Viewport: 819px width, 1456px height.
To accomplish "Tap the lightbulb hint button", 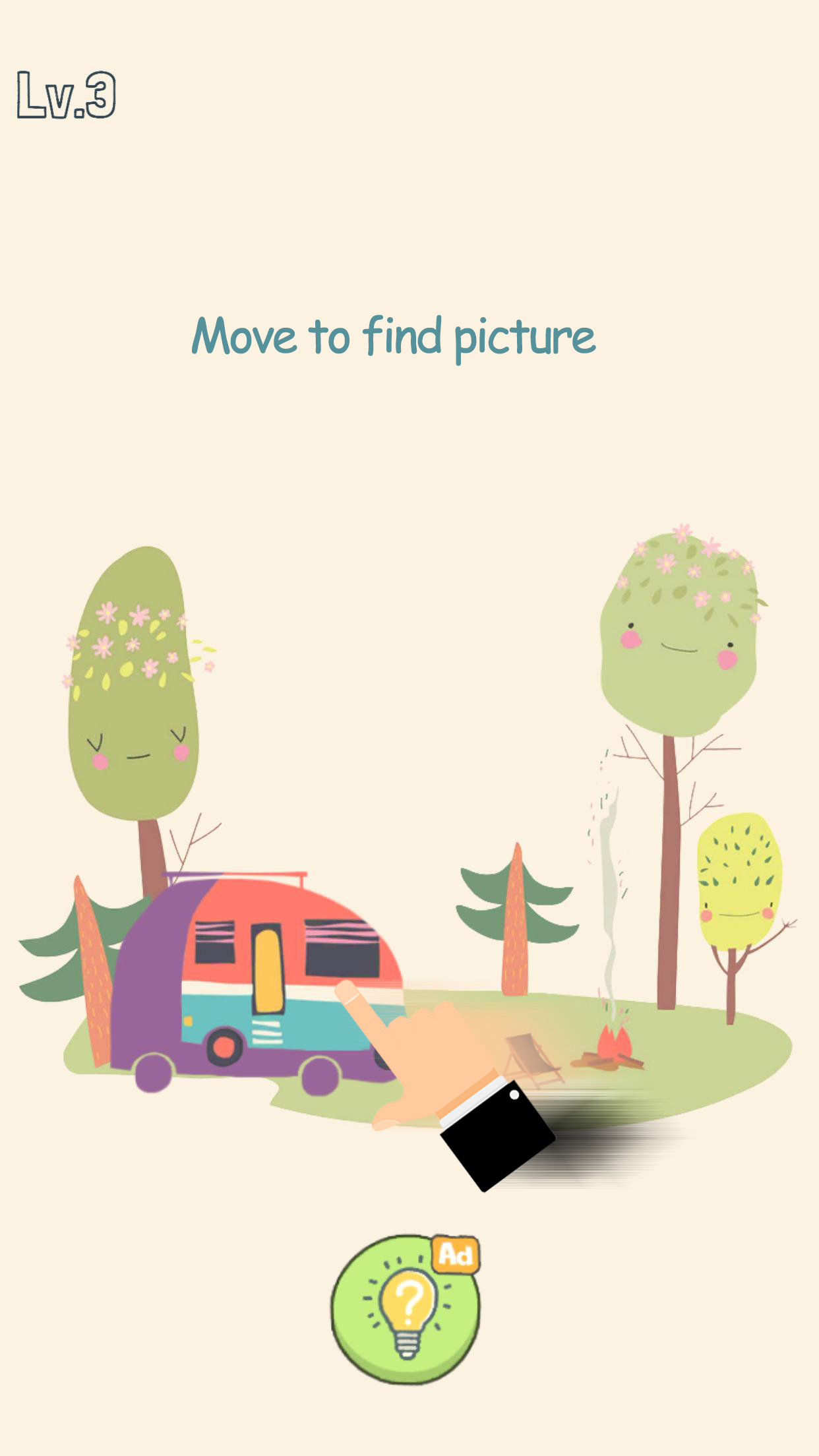I will 405,1309.
